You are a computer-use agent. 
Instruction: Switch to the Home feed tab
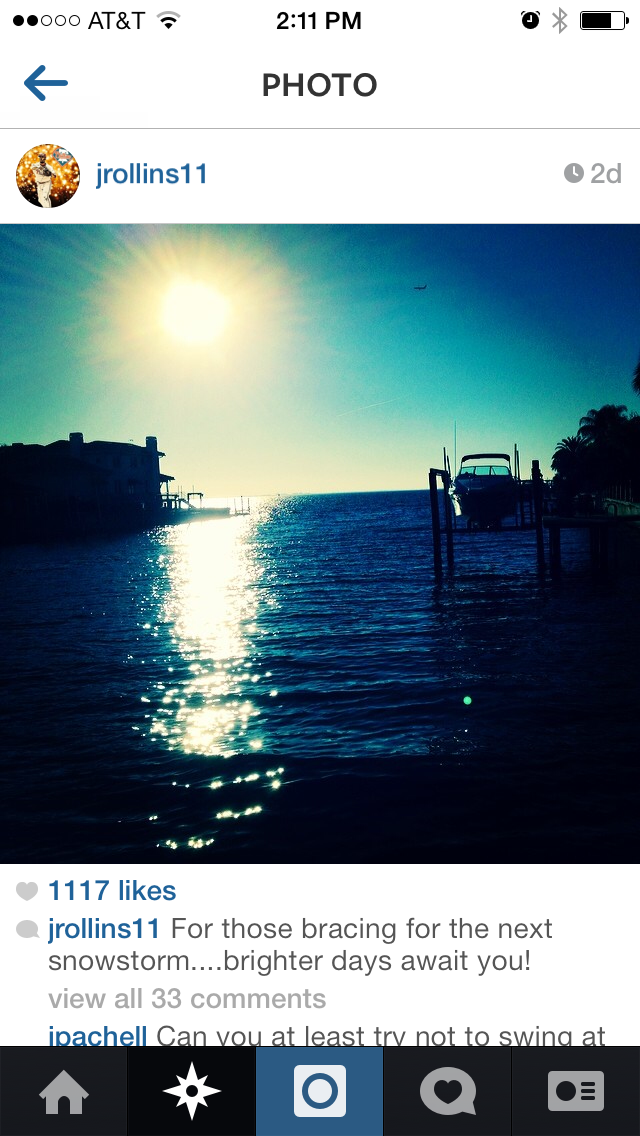(64, 1091)
